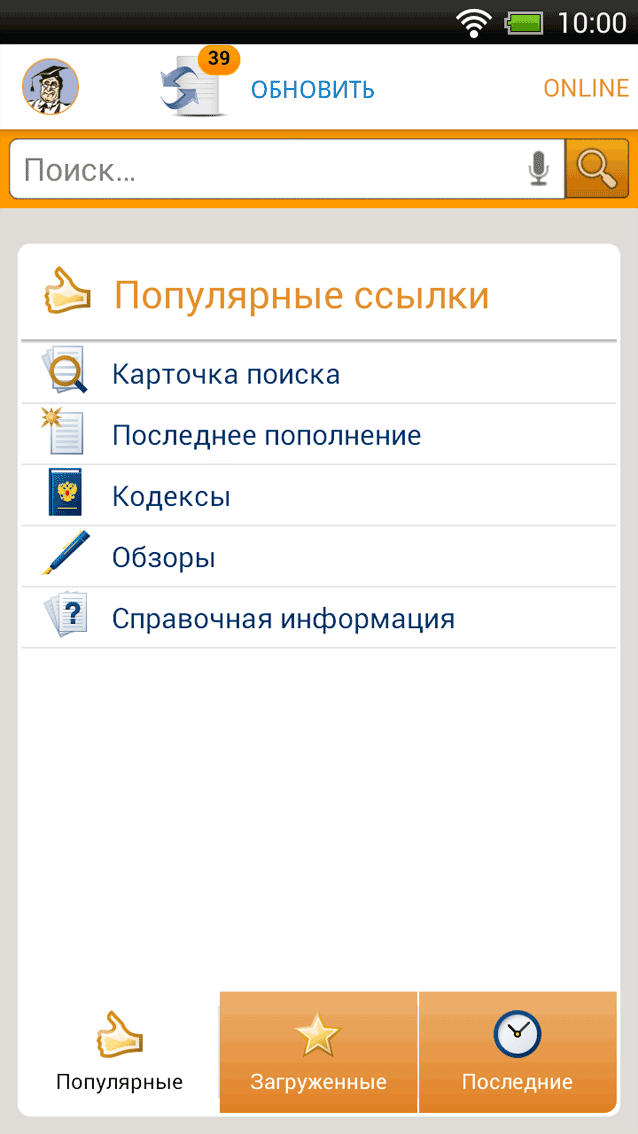This screenshot has height=1134, width=638.
Task: Open the Кодексы section
Action: pyautogui.click(x=171, y=497)
